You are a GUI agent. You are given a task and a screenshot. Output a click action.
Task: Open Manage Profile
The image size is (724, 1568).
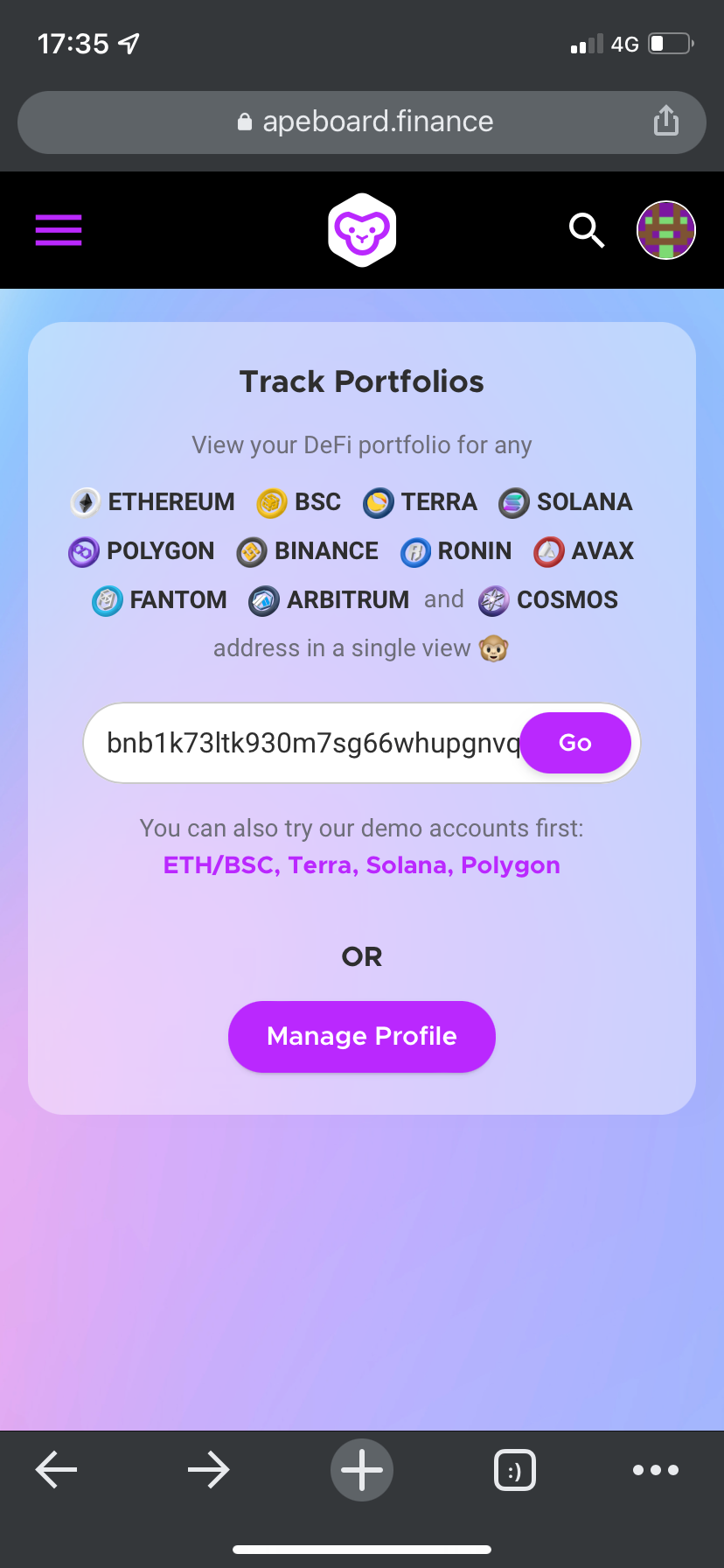pyautogui.click(x=362, y=1036)
